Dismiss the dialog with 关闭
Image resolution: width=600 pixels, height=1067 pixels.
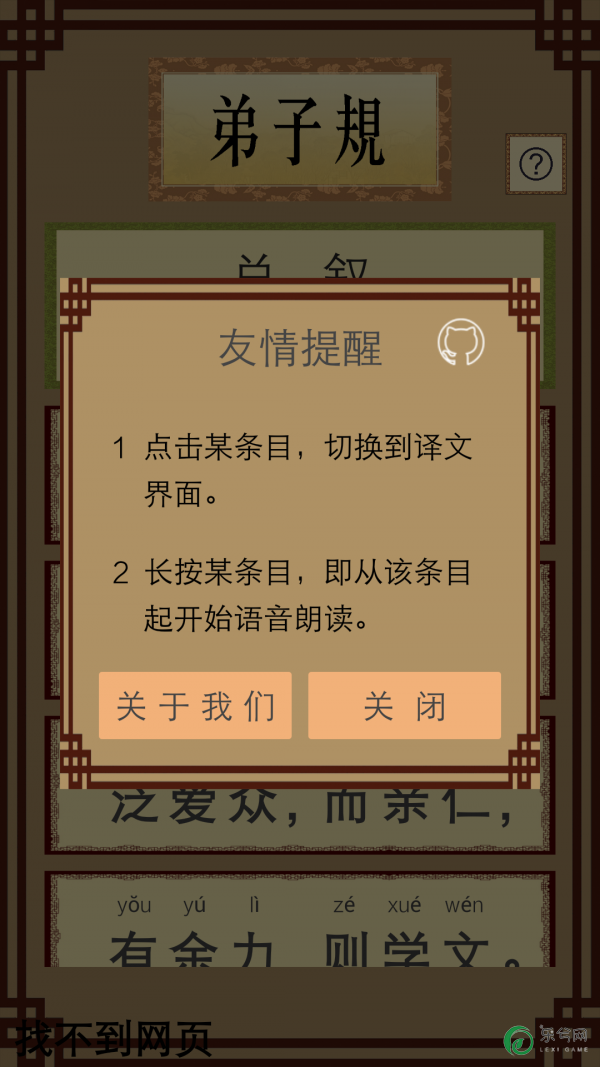pyautogui.click(x=404, y=706)
